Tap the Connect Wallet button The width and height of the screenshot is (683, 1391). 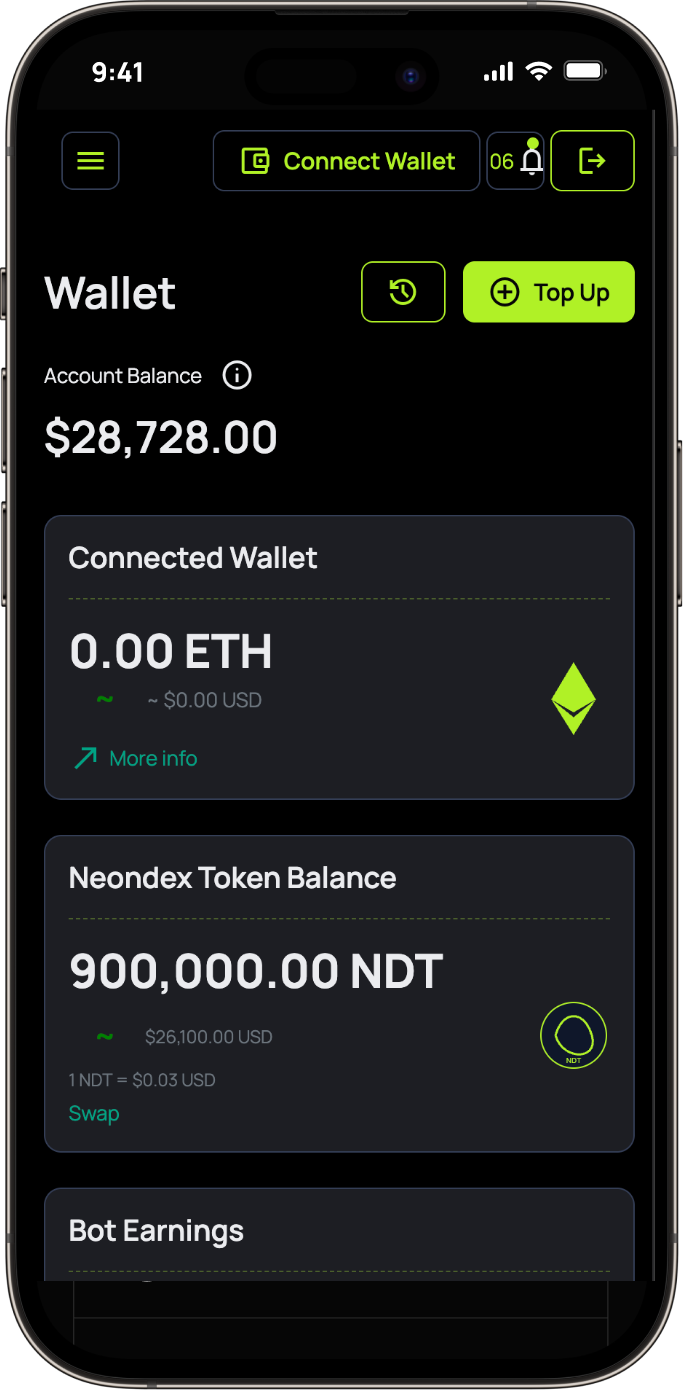point(347,161)
